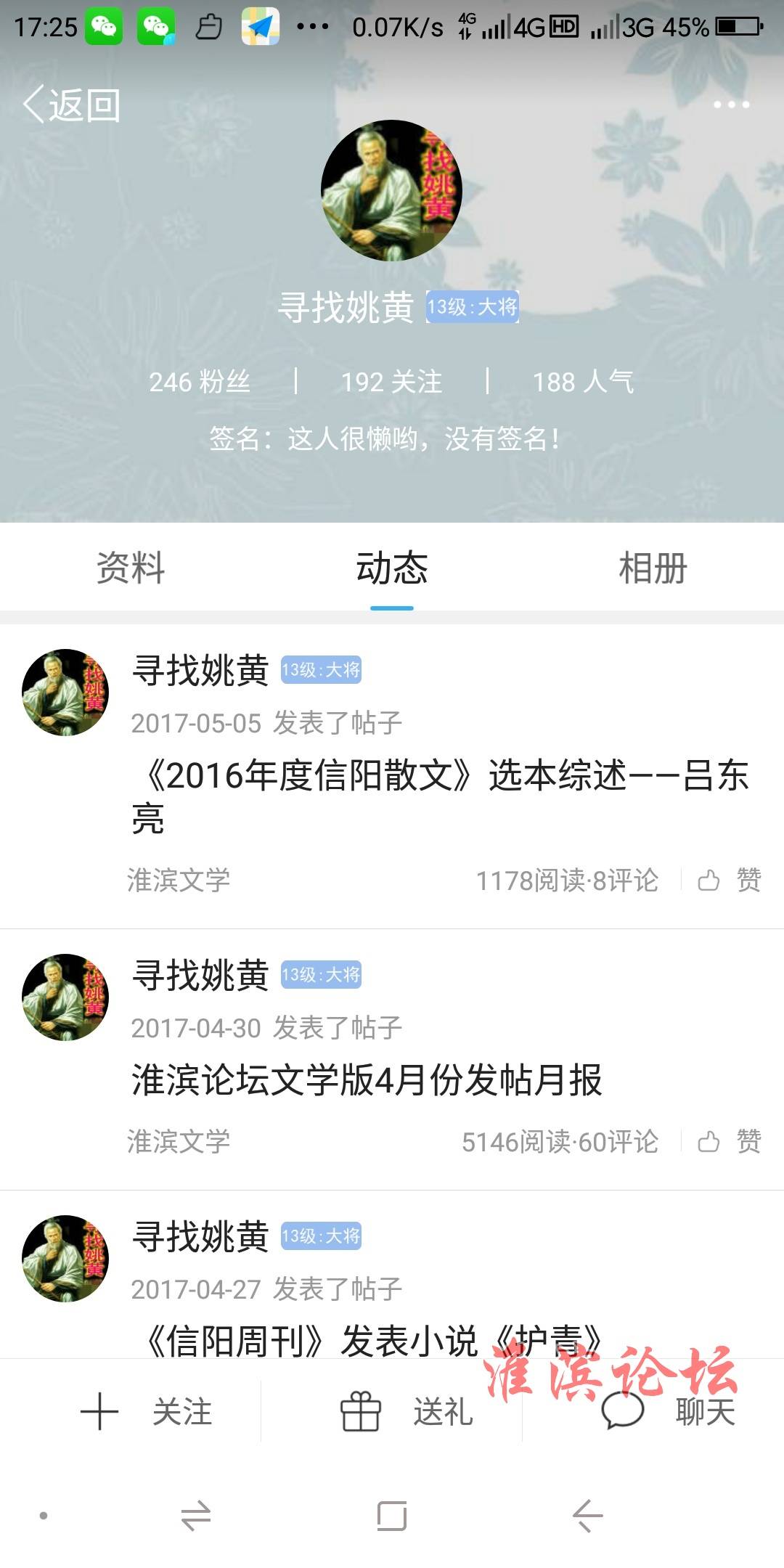Switch to the 动态 tab
Viewport: 784px width, 1568px height.
point(391,568)
